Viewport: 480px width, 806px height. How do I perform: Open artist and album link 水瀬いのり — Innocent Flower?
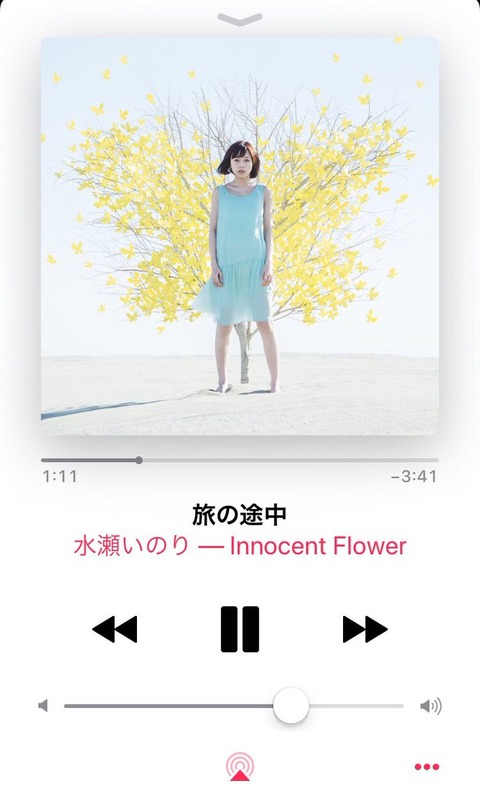click(x=240, y=546)
